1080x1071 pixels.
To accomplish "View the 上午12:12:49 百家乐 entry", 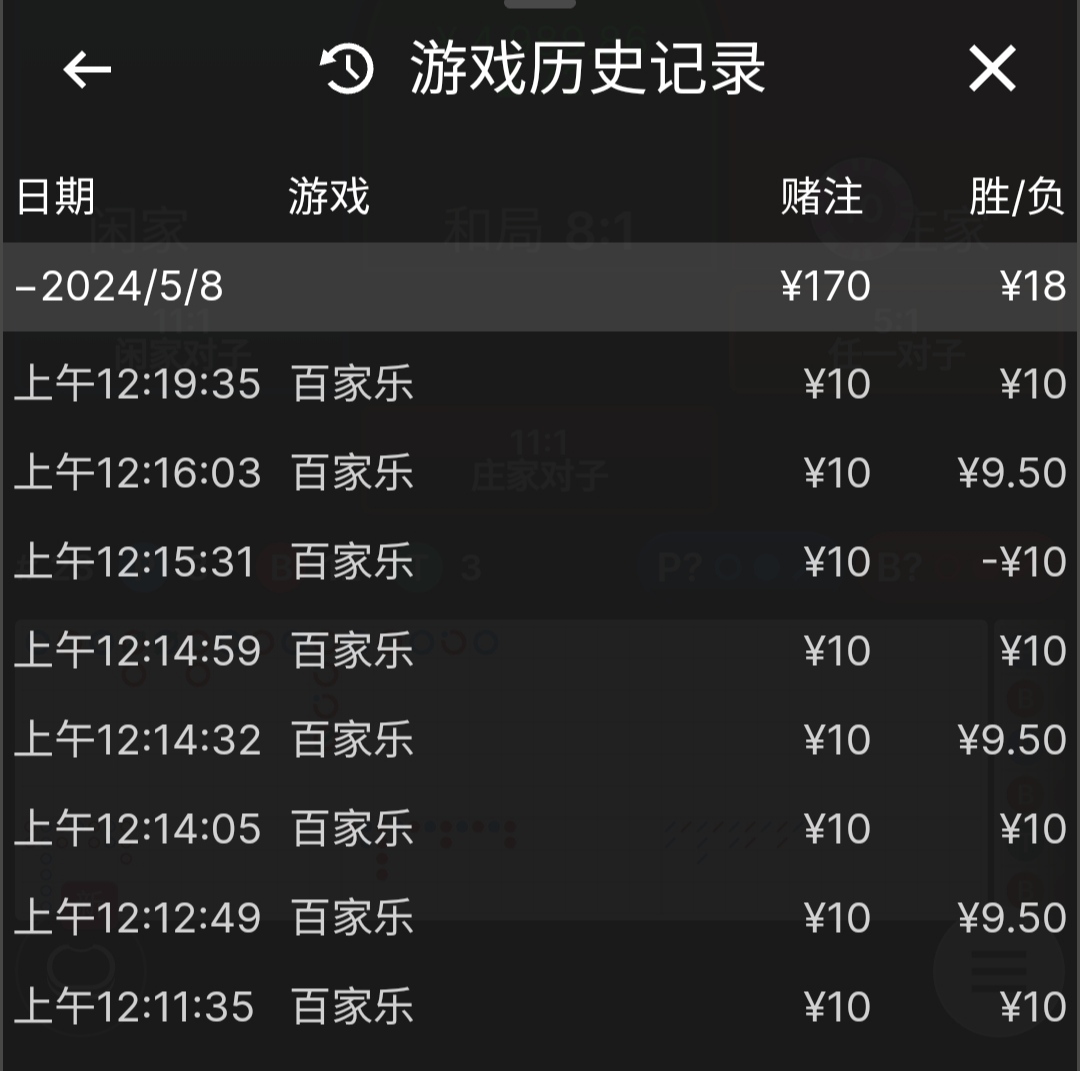I will (x=540, y=918).
